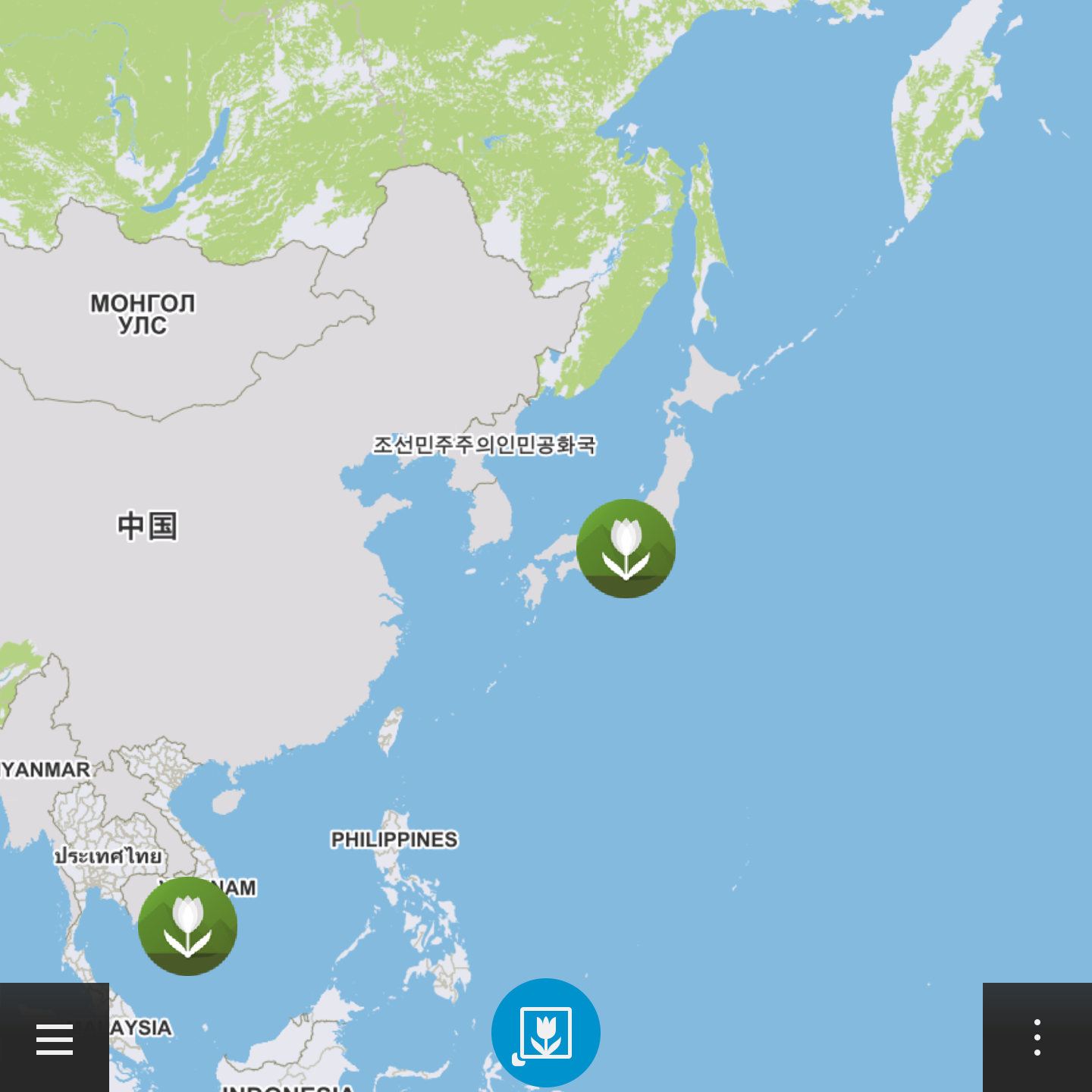1092x1092 pixels.
Task: Open the three-dot overflow menu
Action: pos(1037,1038)
